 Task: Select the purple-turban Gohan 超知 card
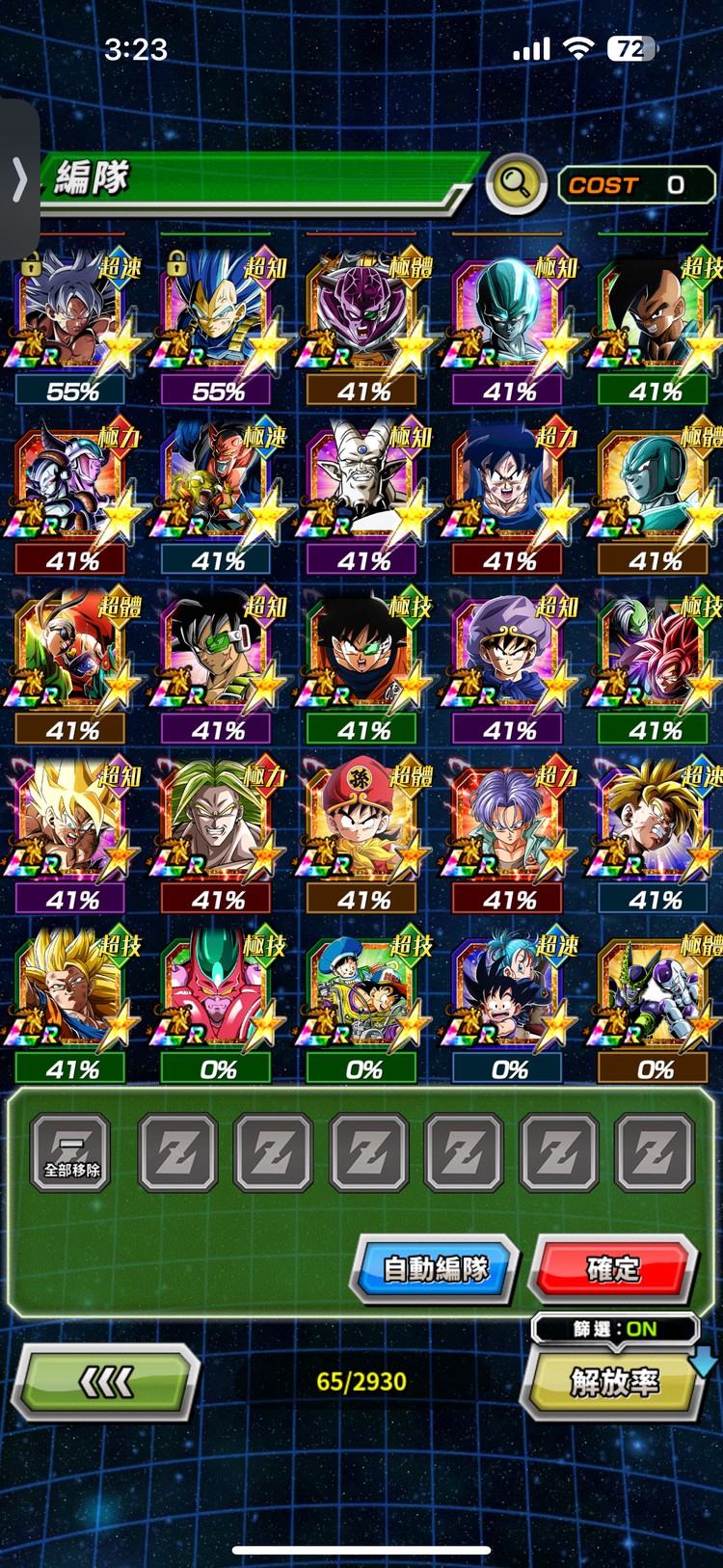tap(508, 652)
